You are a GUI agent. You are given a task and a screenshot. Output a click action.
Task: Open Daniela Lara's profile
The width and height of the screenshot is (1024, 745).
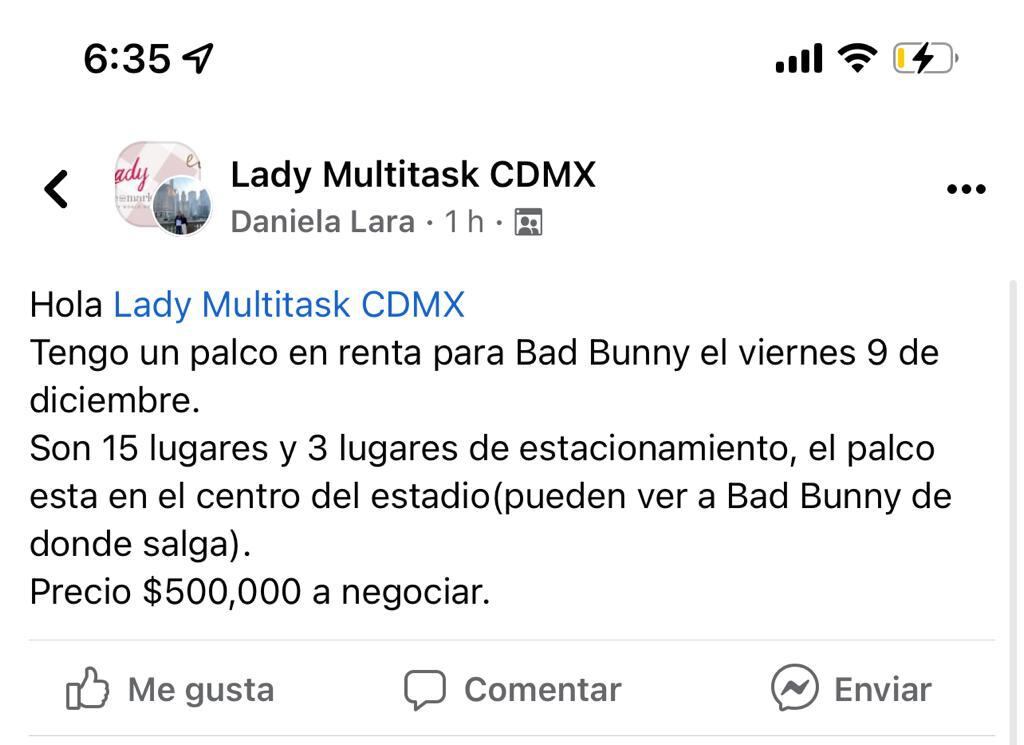click(x=322, y=221)
